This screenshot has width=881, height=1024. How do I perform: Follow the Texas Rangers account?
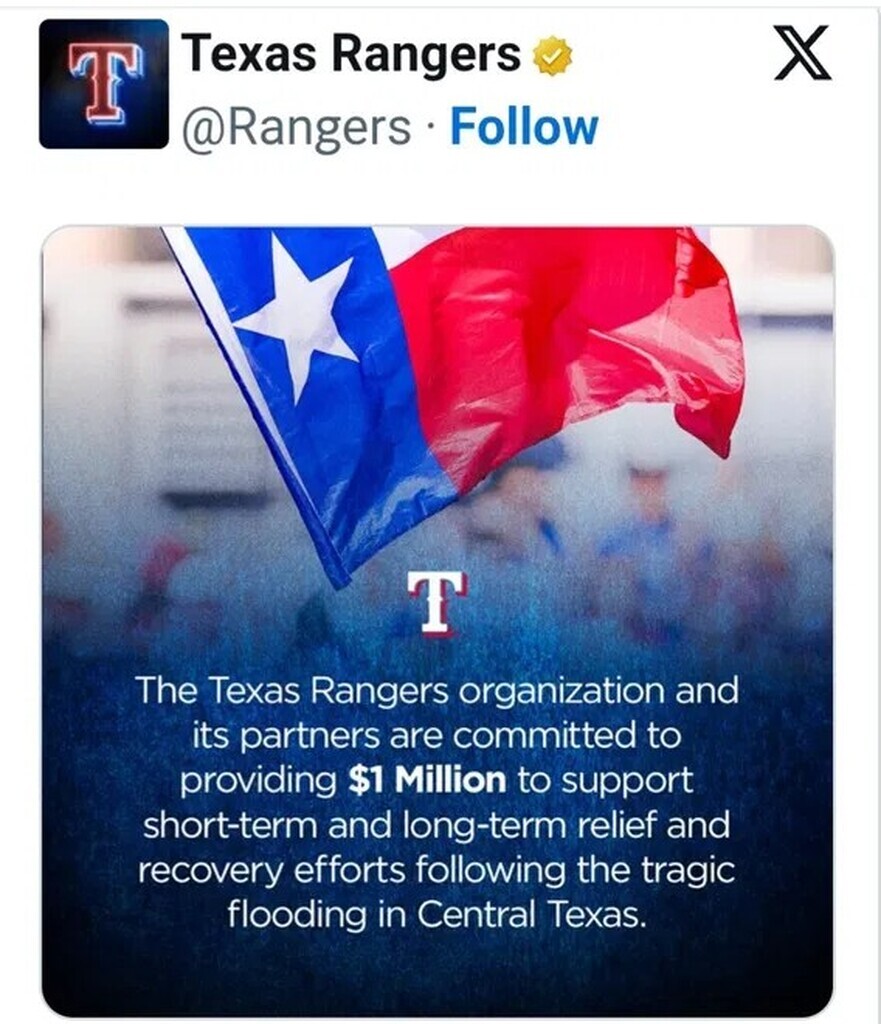pyautogui.click(x=523, y=128)
